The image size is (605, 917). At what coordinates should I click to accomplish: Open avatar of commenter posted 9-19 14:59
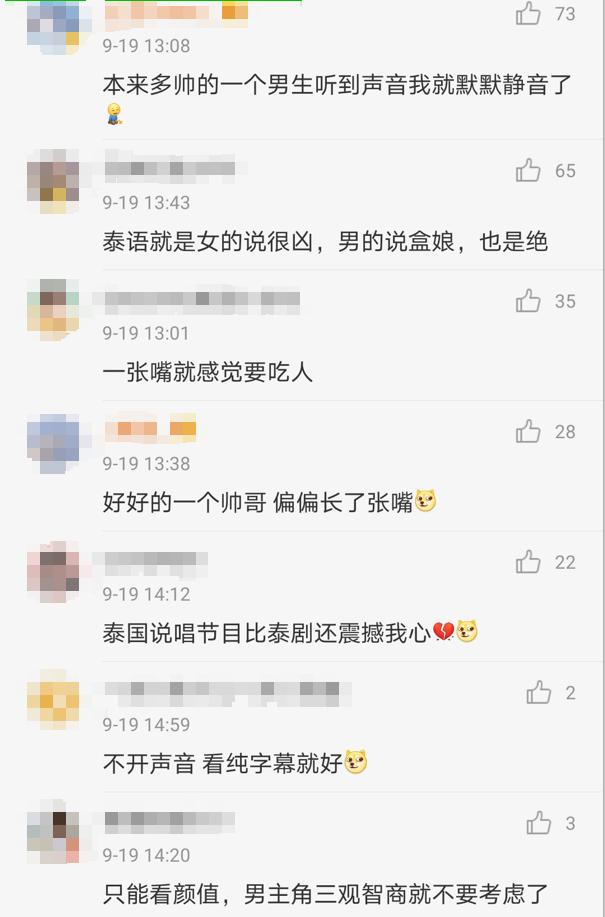[53, 703]
